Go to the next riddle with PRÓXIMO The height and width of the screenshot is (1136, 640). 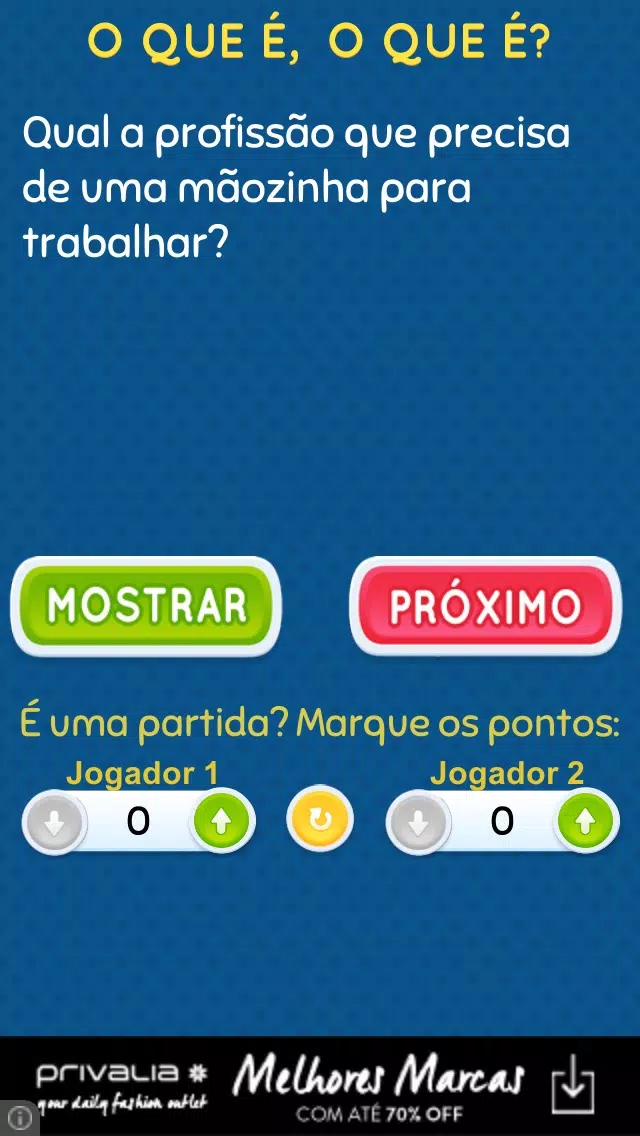coord(486,606)
